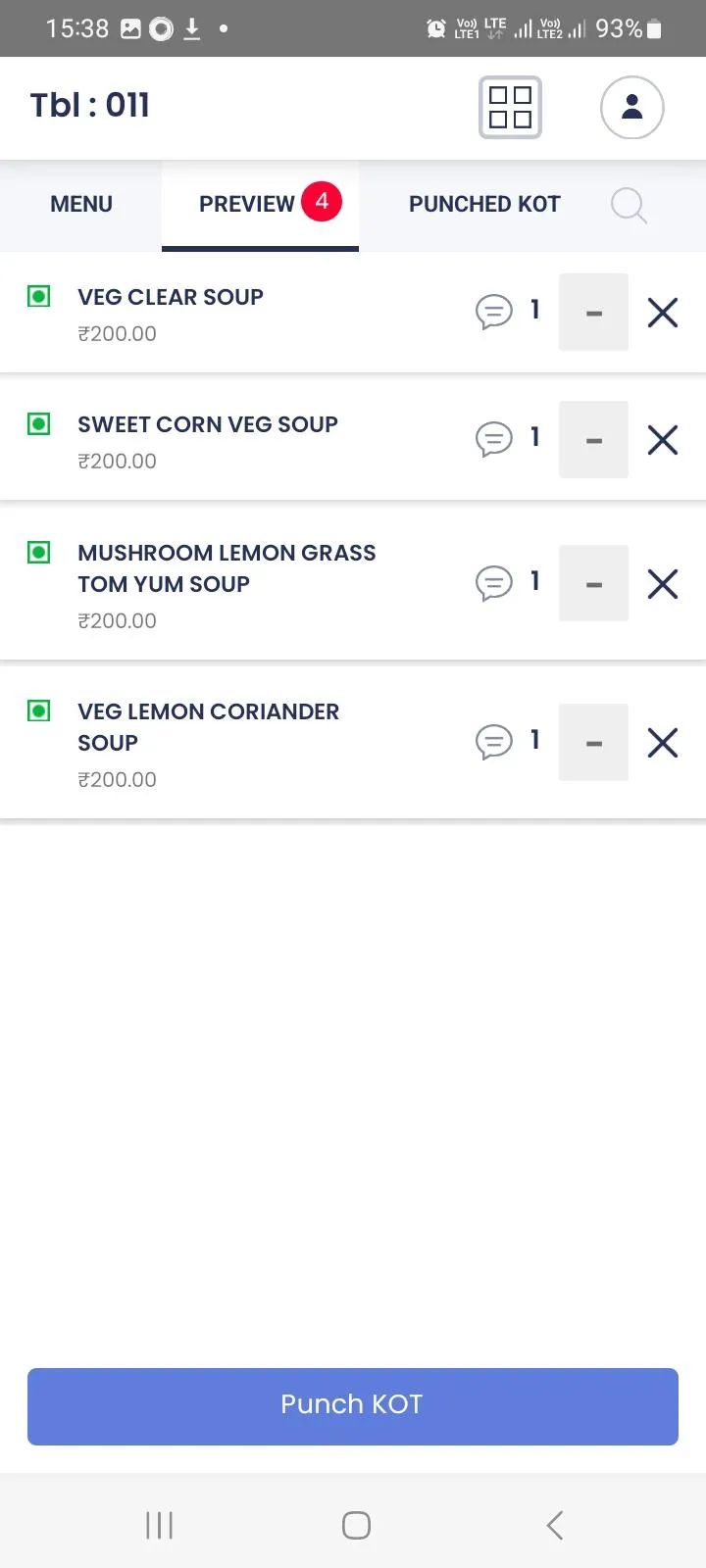The image size is (706, 1568).
Task: Open the user profile icon
Action: click(632, 107)
